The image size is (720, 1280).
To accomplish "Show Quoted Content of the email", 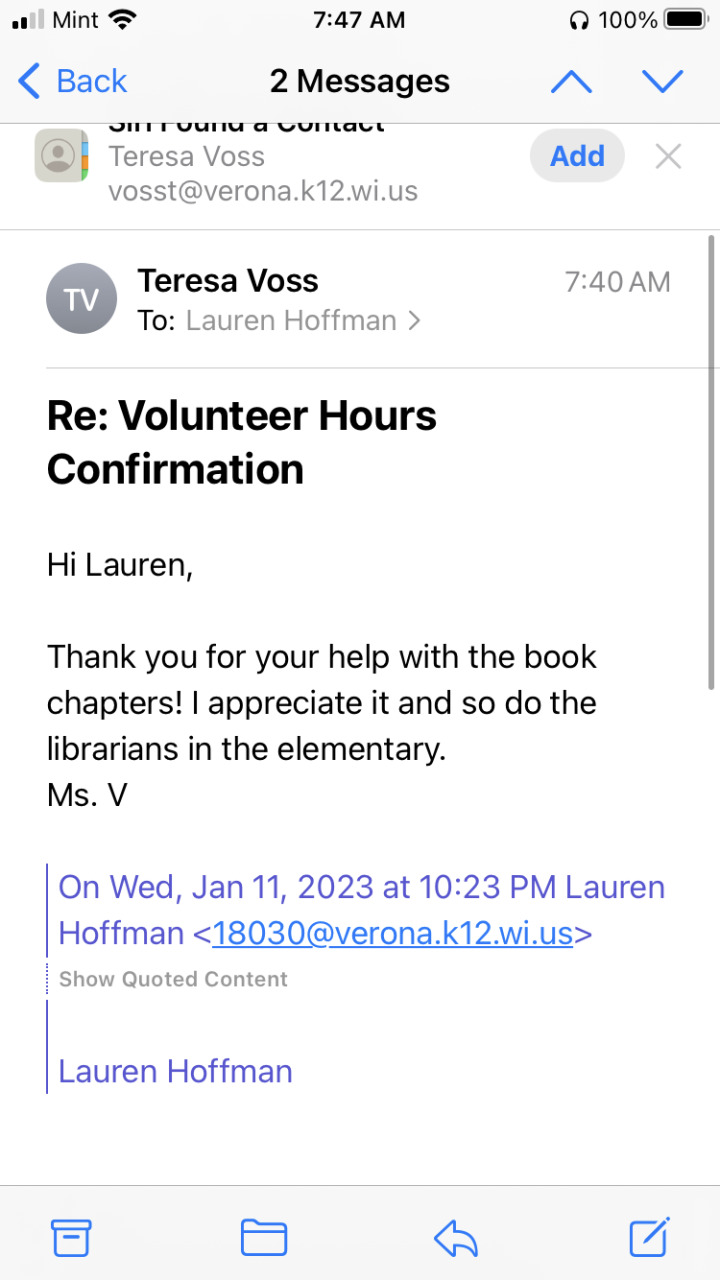I will coord(173,979).
